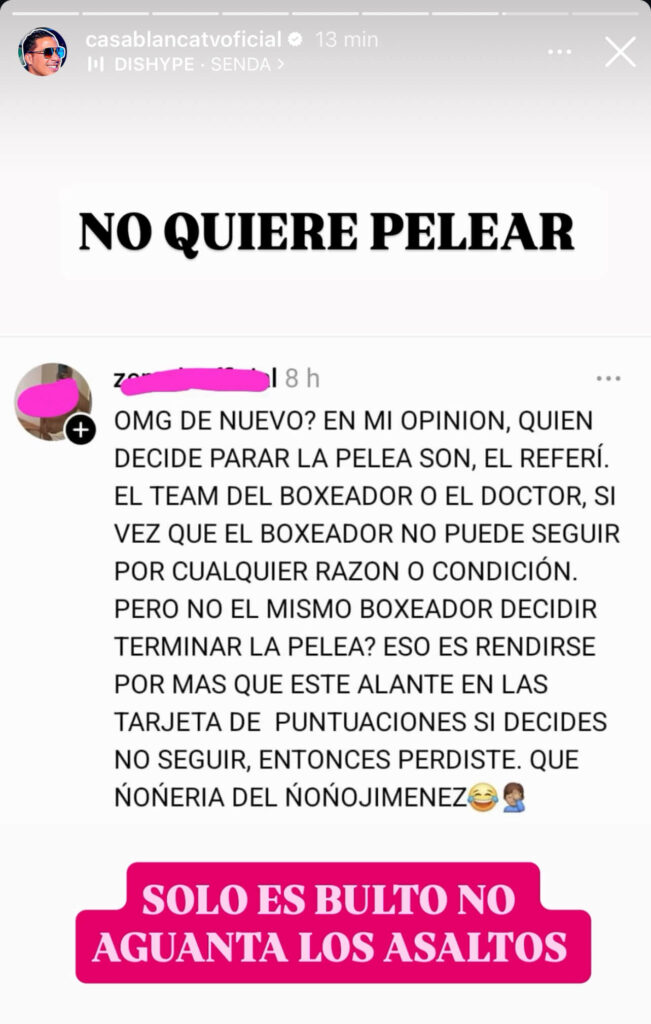Open the DISHYPE · SENDA music track

(x=187, y=64)
